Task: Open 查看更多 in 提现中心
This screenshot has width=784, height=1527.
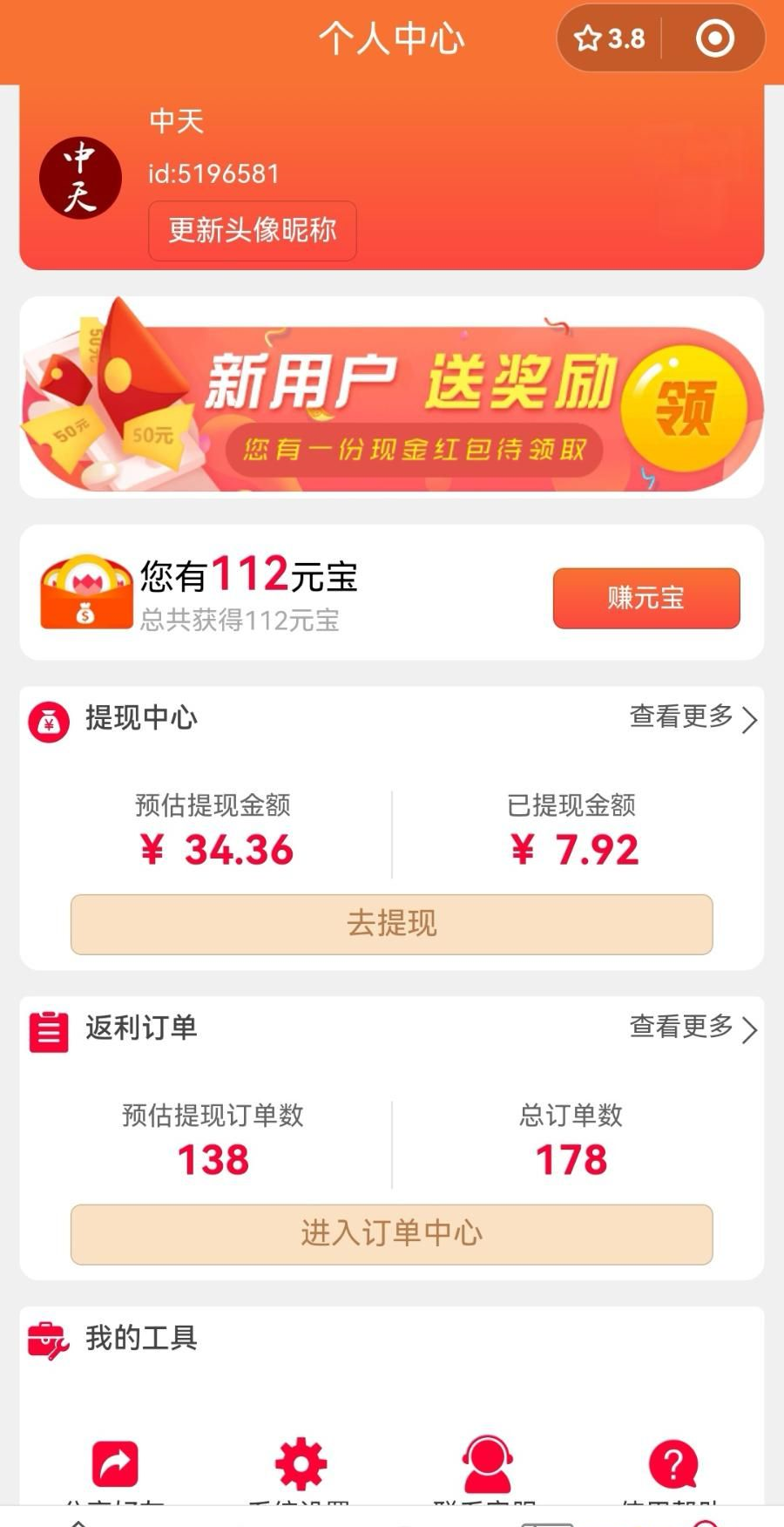Action: (x=693, y=718)
